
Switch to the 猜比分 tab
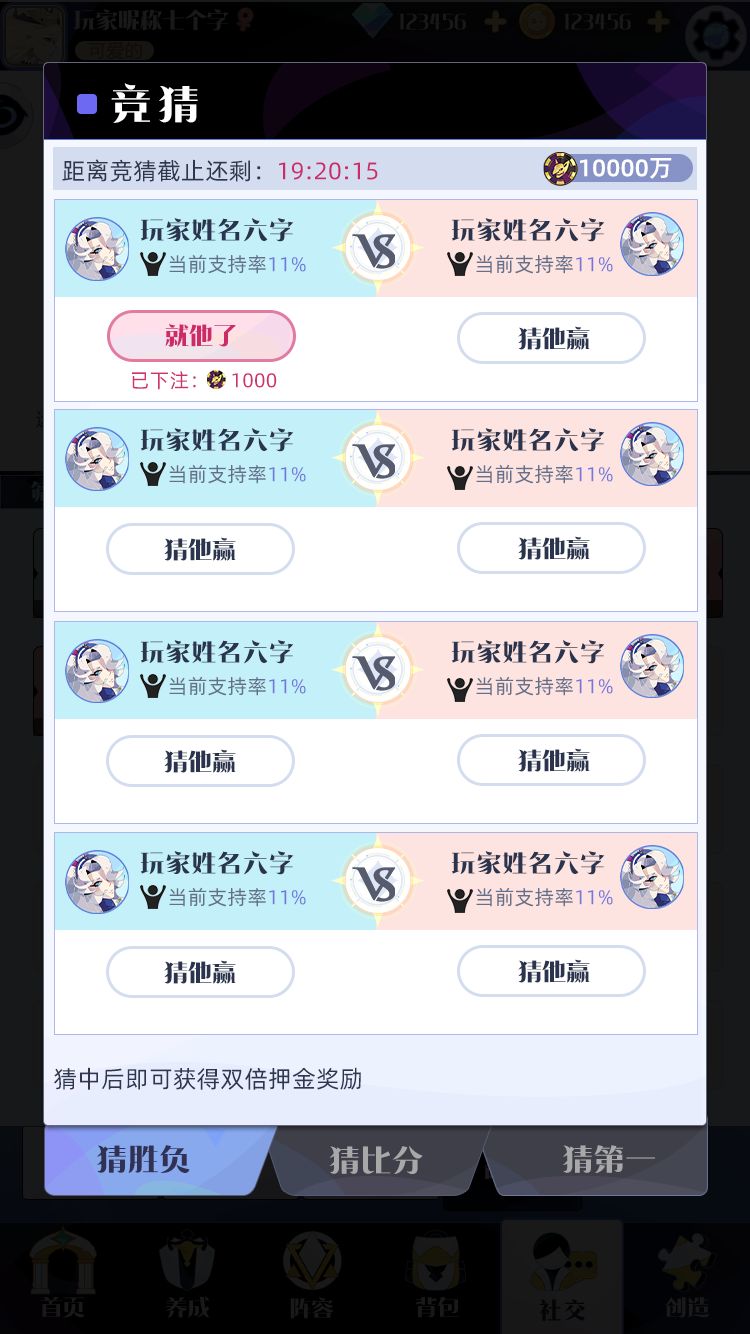click(x=376, y=1158)
